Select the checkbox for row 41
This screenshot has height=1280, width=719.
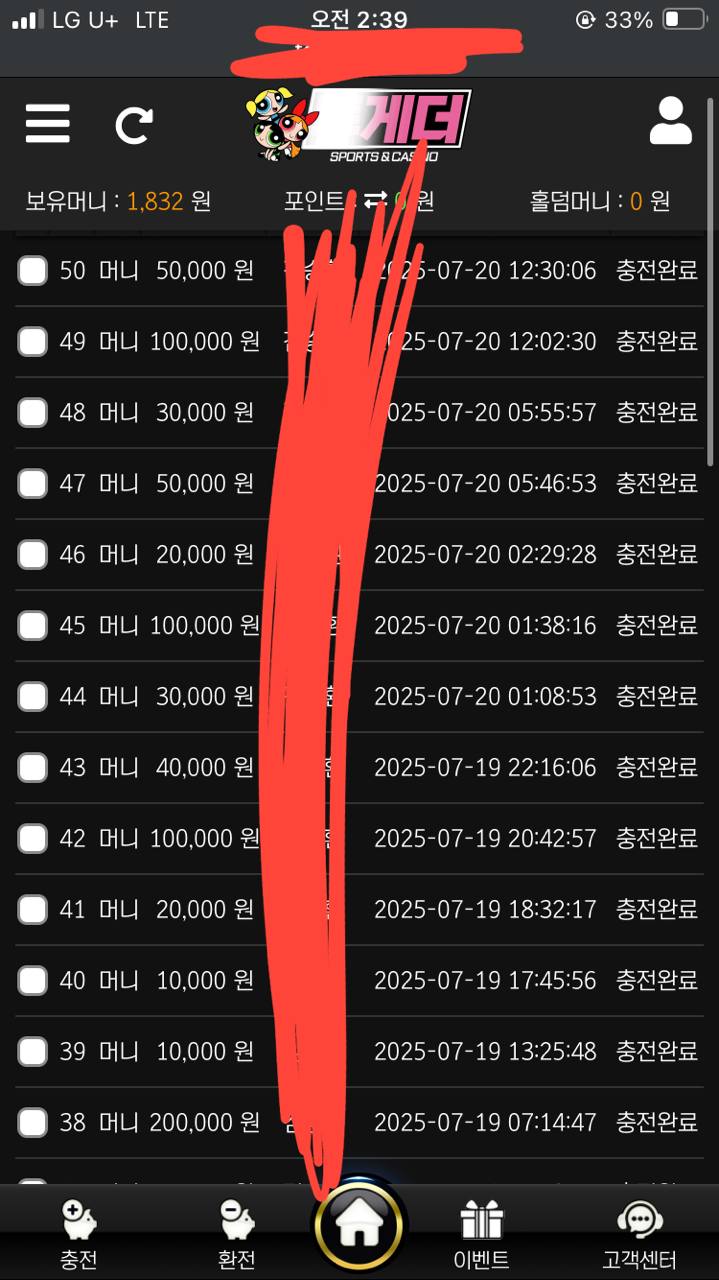33,909
